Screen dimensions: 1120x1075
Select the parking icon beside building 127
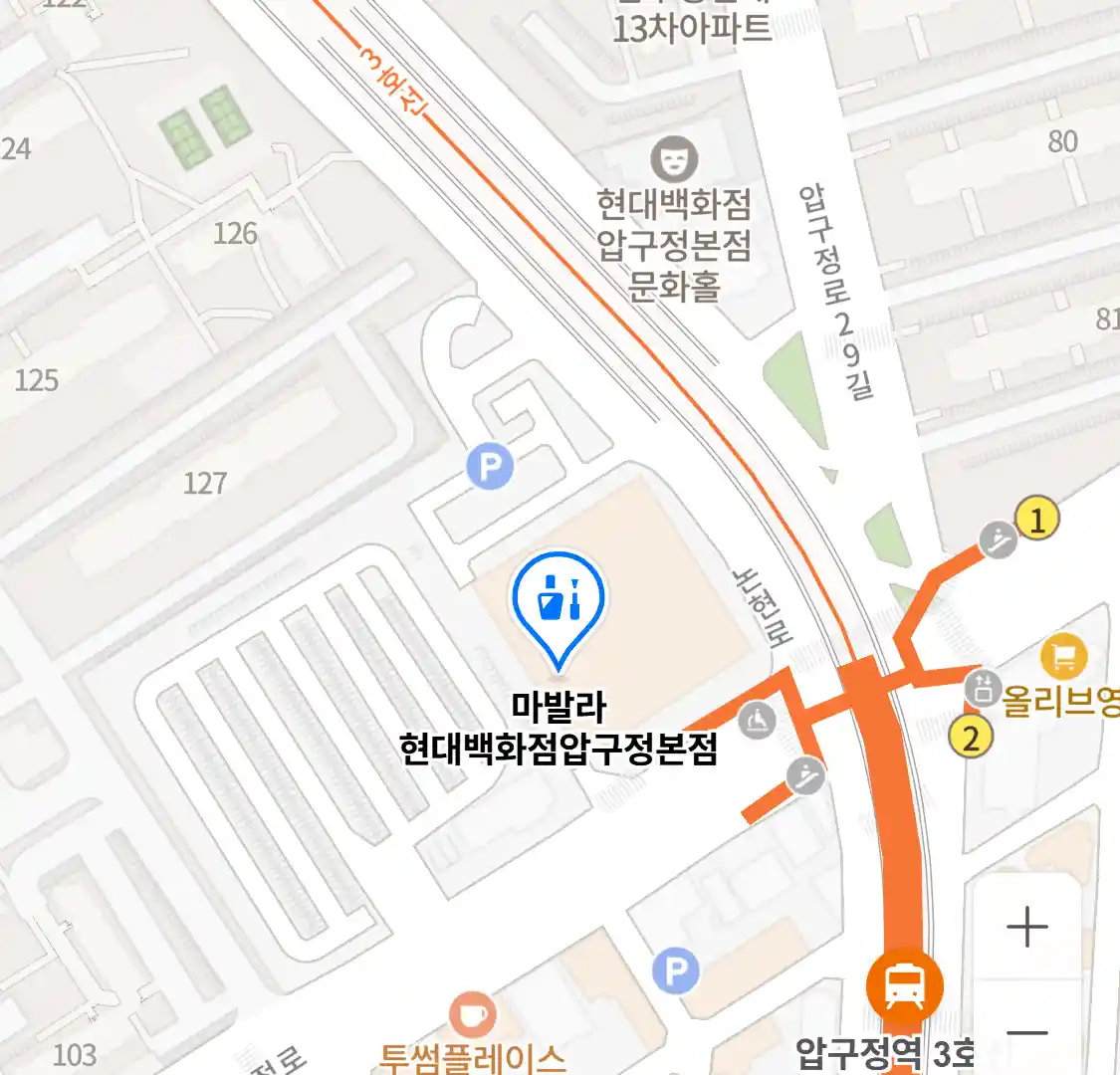(490, 466)
